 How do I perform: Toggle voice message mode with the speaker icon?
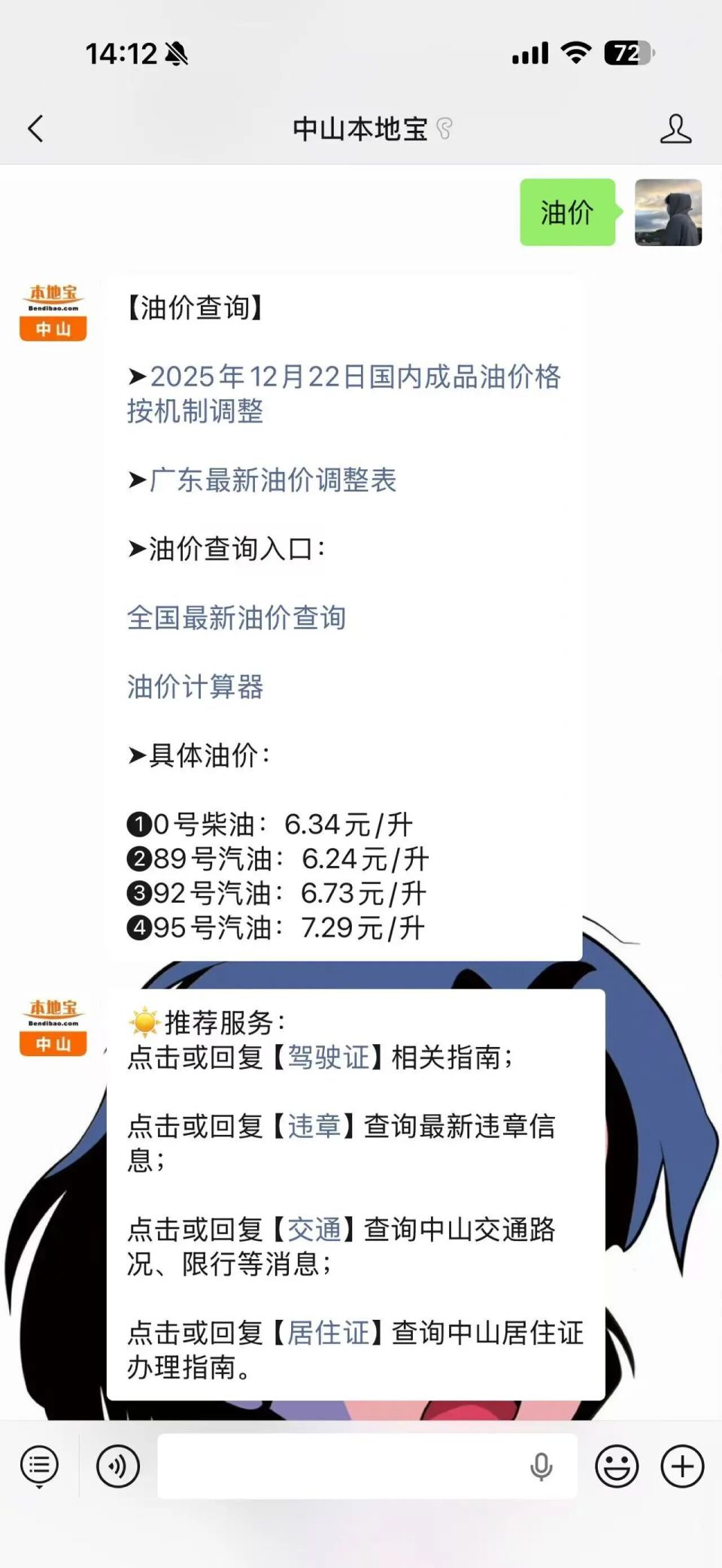click(x=117, y=1466)
